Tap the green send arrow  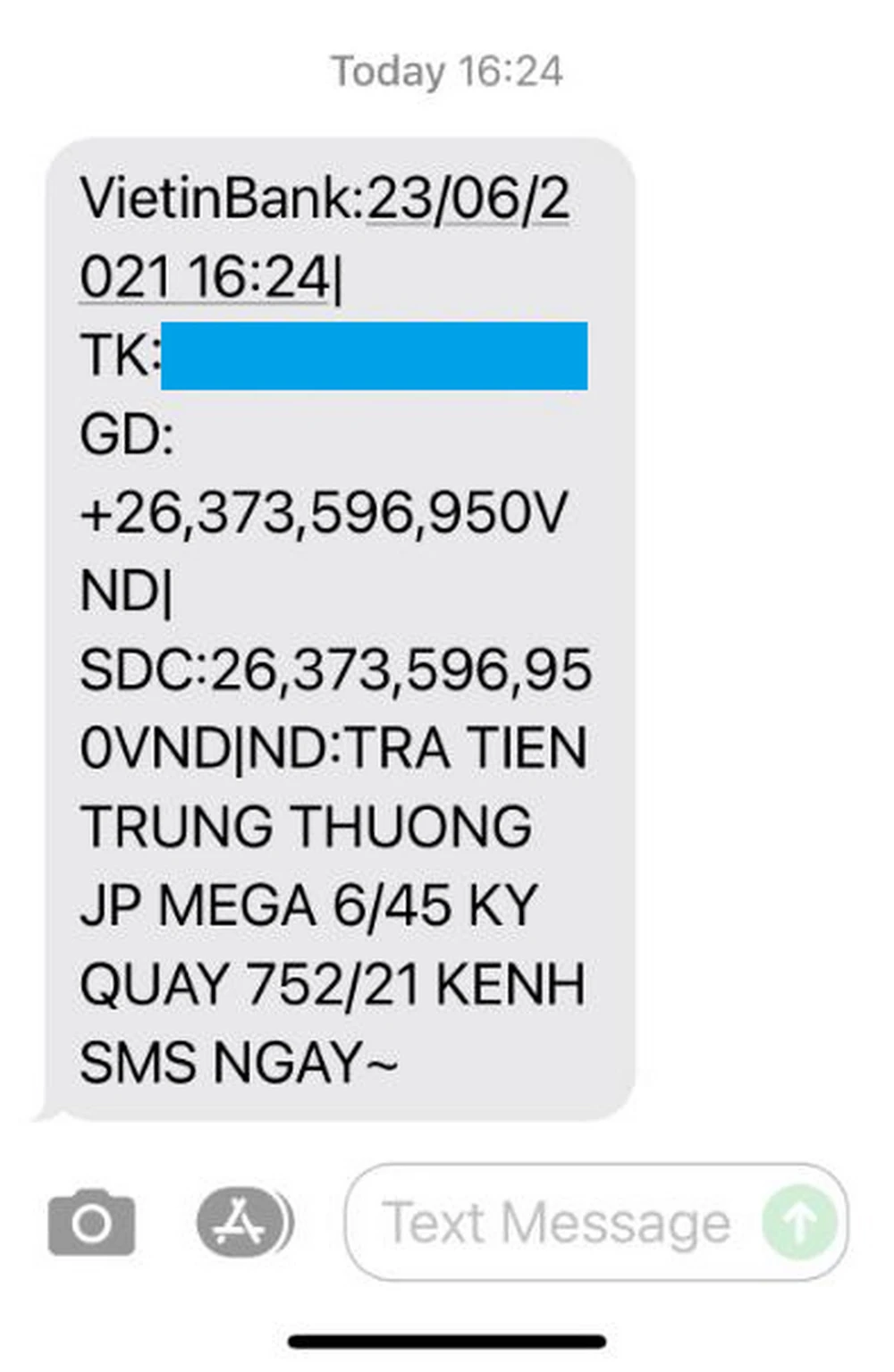799,1222
